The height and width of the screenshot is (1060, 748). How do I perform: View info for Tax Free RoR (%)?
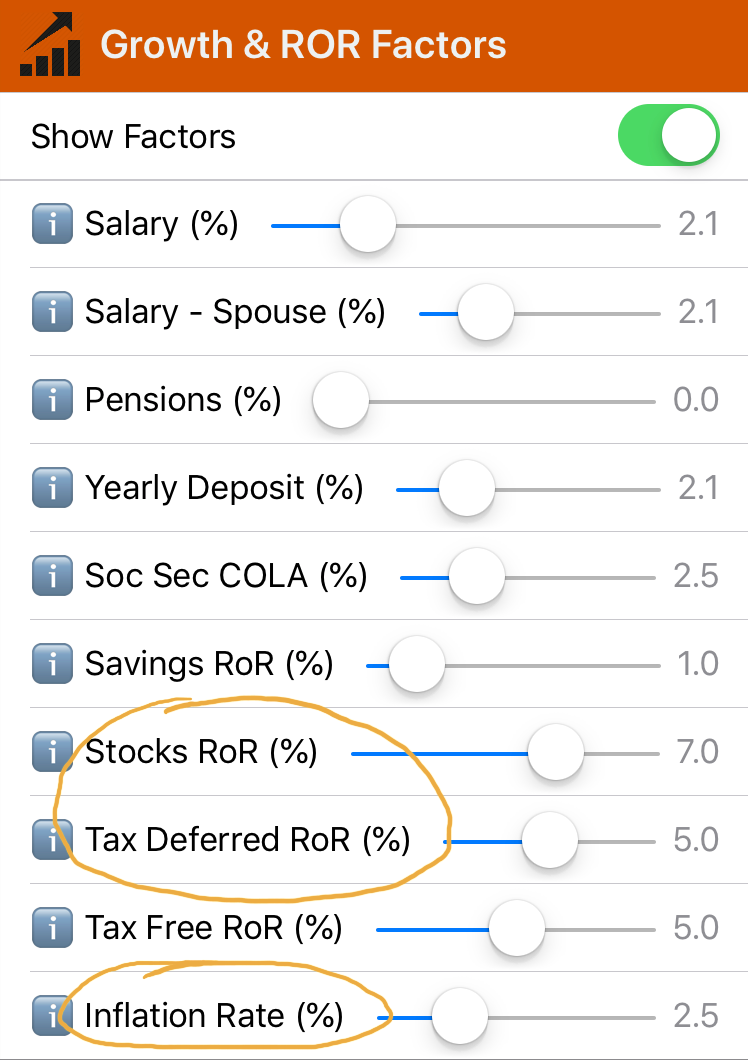point(52,928)
